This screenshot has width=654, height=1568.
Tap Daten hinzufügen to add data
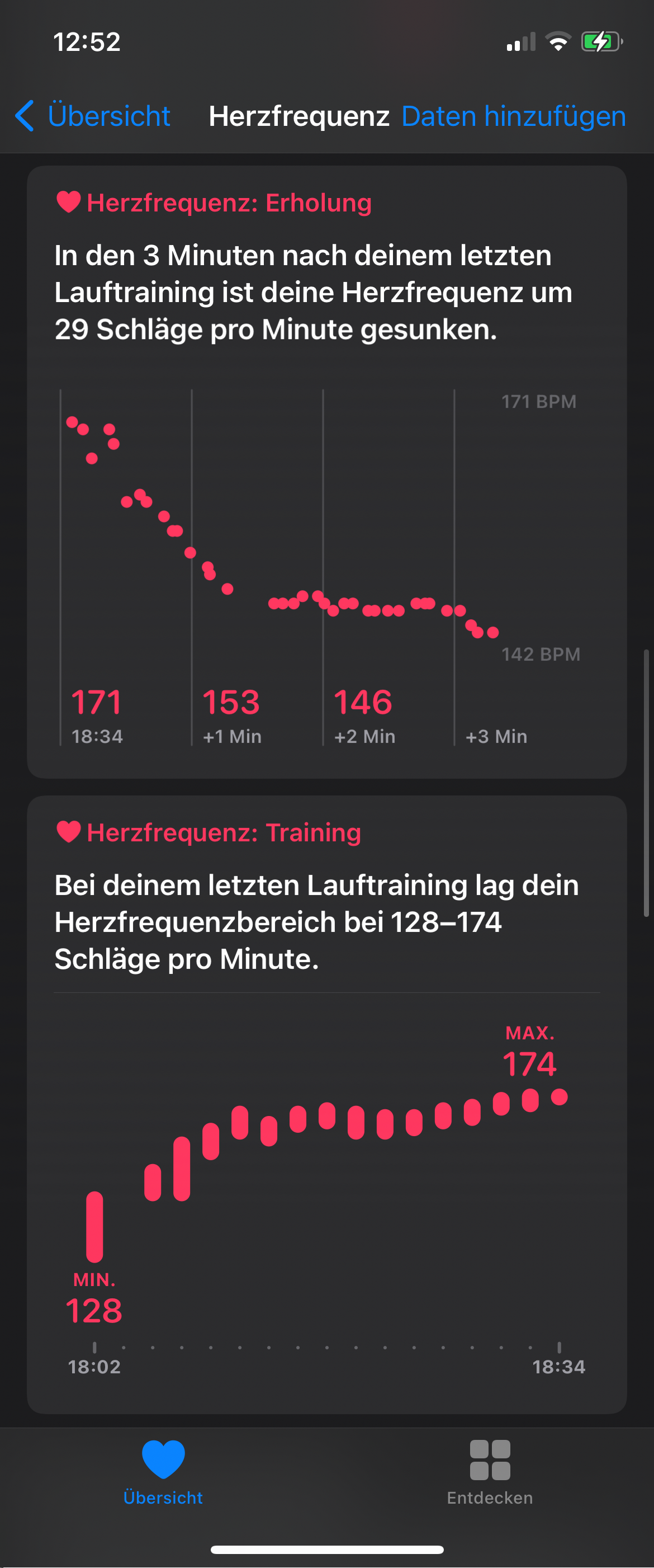pyautogui.click(x=513, y=116)
